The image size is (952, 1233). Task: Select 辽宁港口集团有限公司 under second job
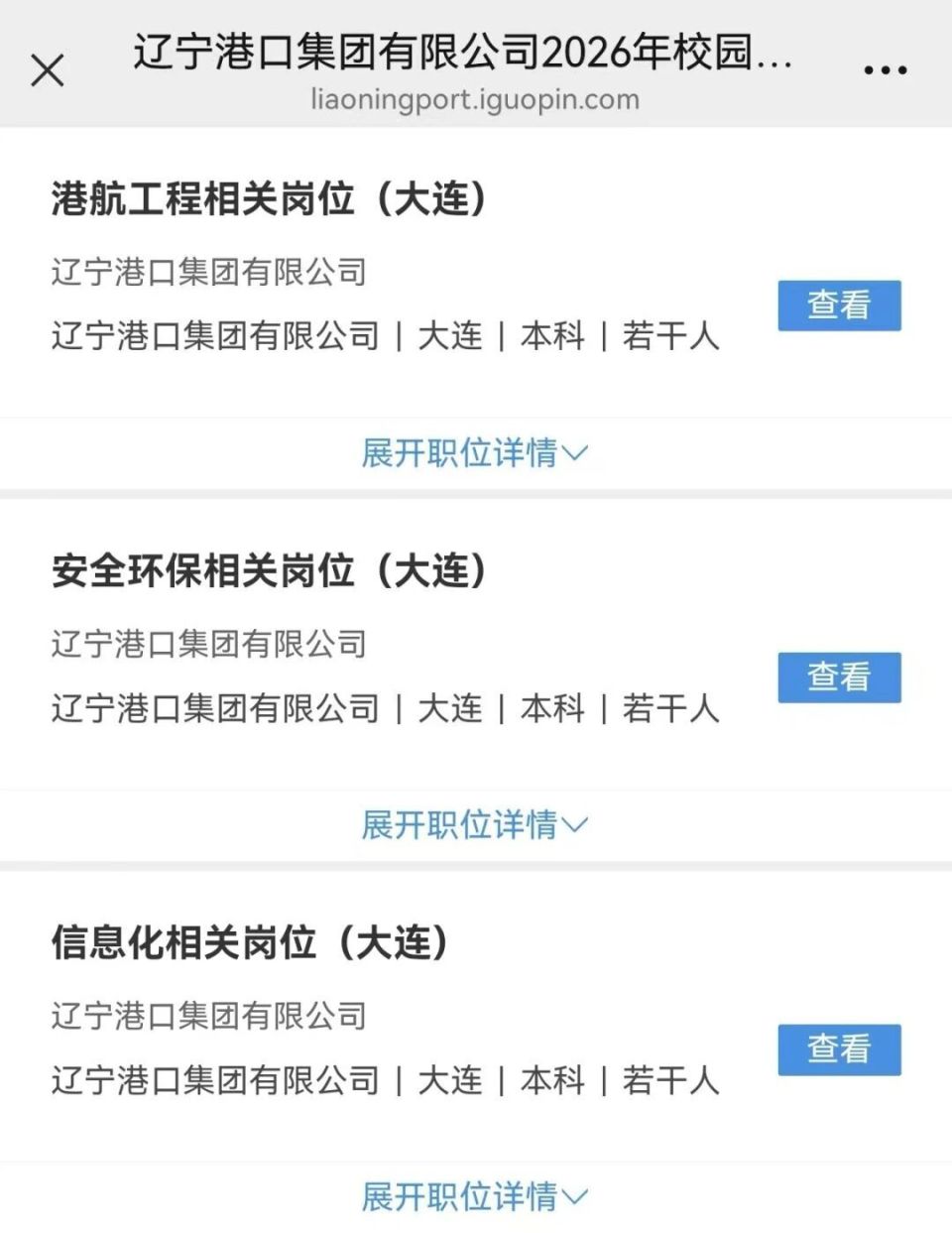[x=208, y=645]
